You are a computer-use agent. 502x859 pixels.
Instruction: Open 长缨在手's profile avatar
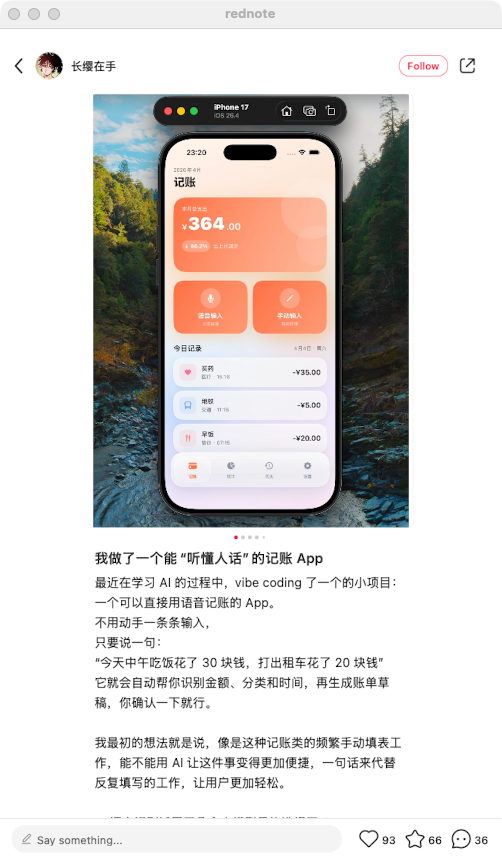pos(49,66)
